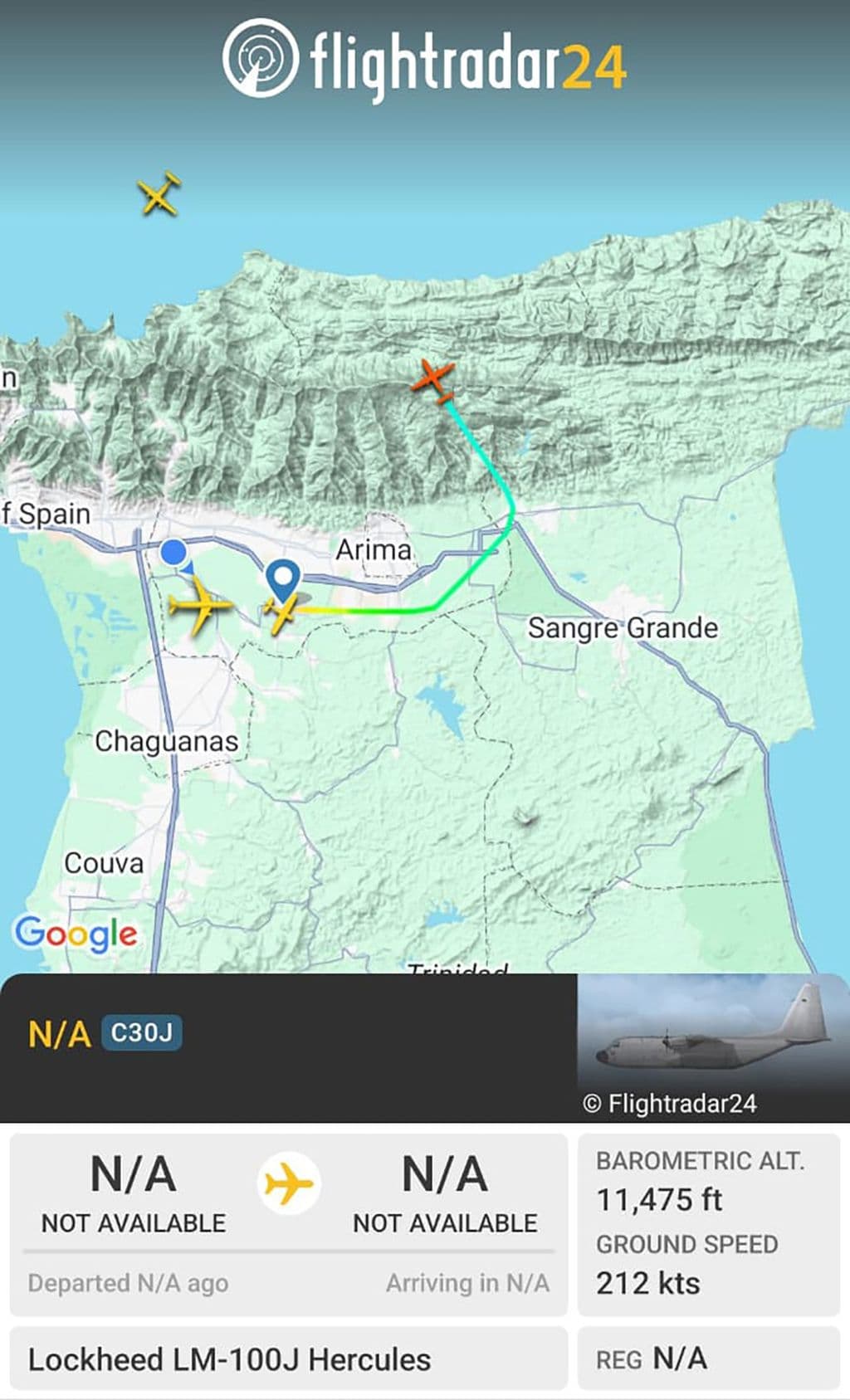Click the © Flightradar24 photo credit
Screen dimensions: 850x1400
point(673,1105)
